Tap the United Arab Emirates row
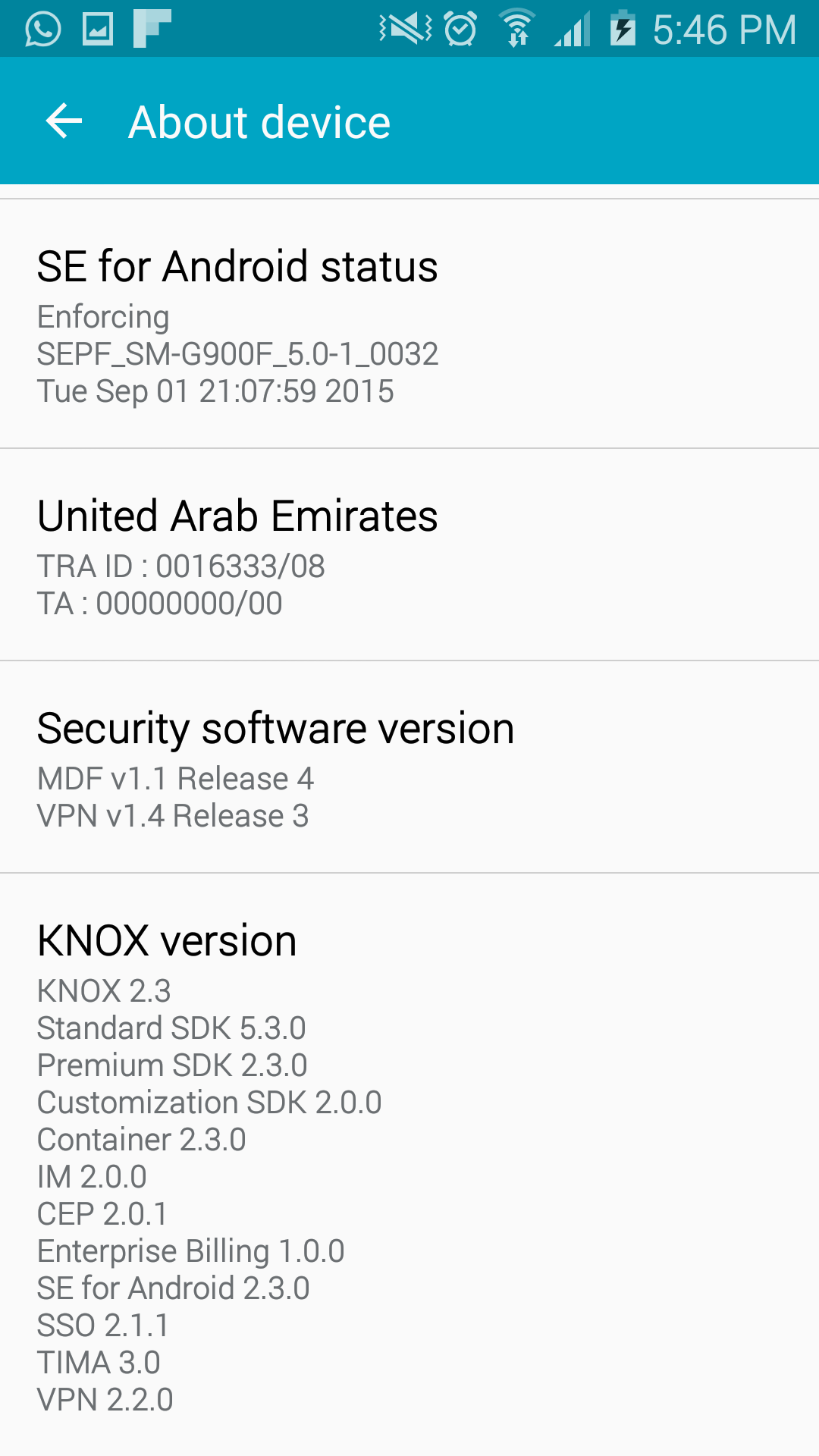The height and width of the screenshot is (1456, 819). tap(409, 554)
